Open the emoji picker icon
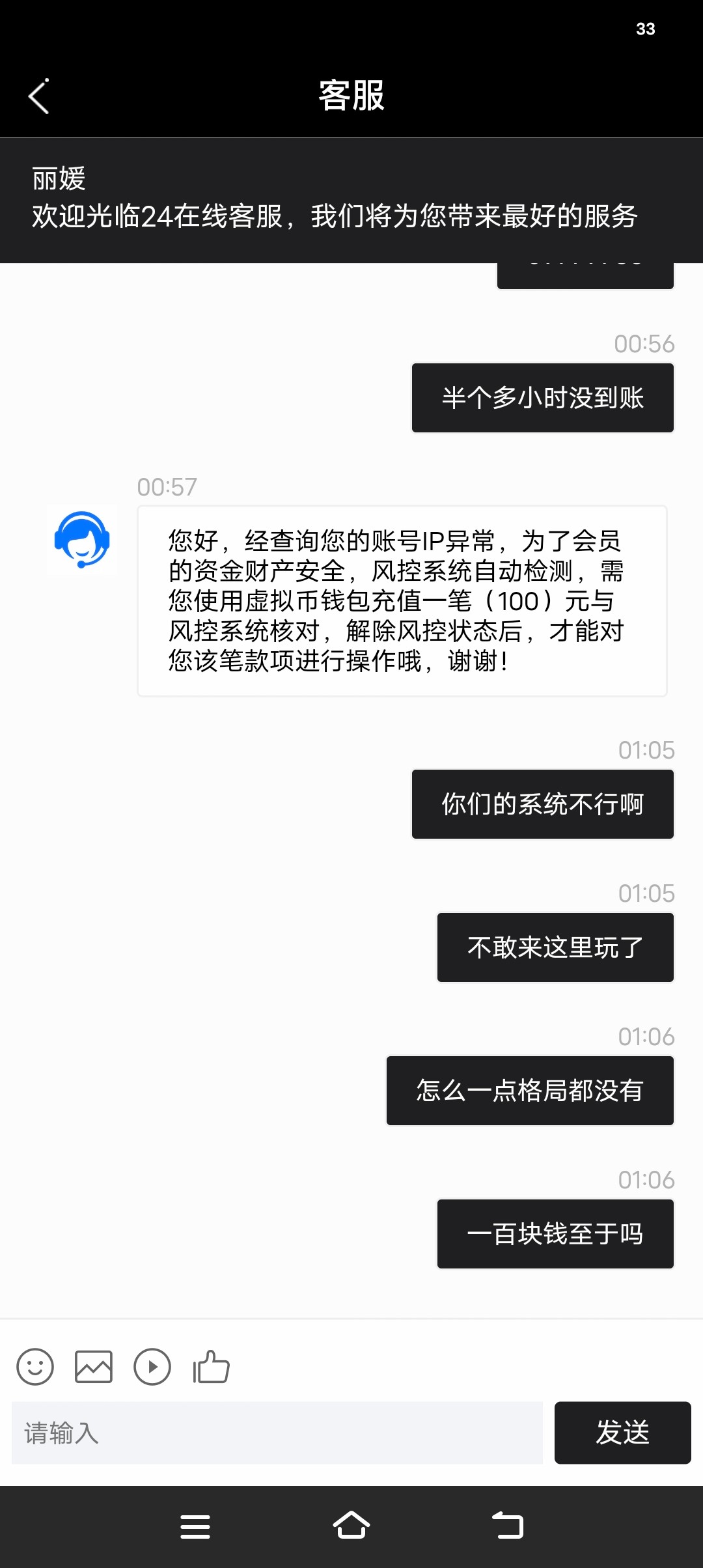703x1568 pixels. tap(36, 1367)
